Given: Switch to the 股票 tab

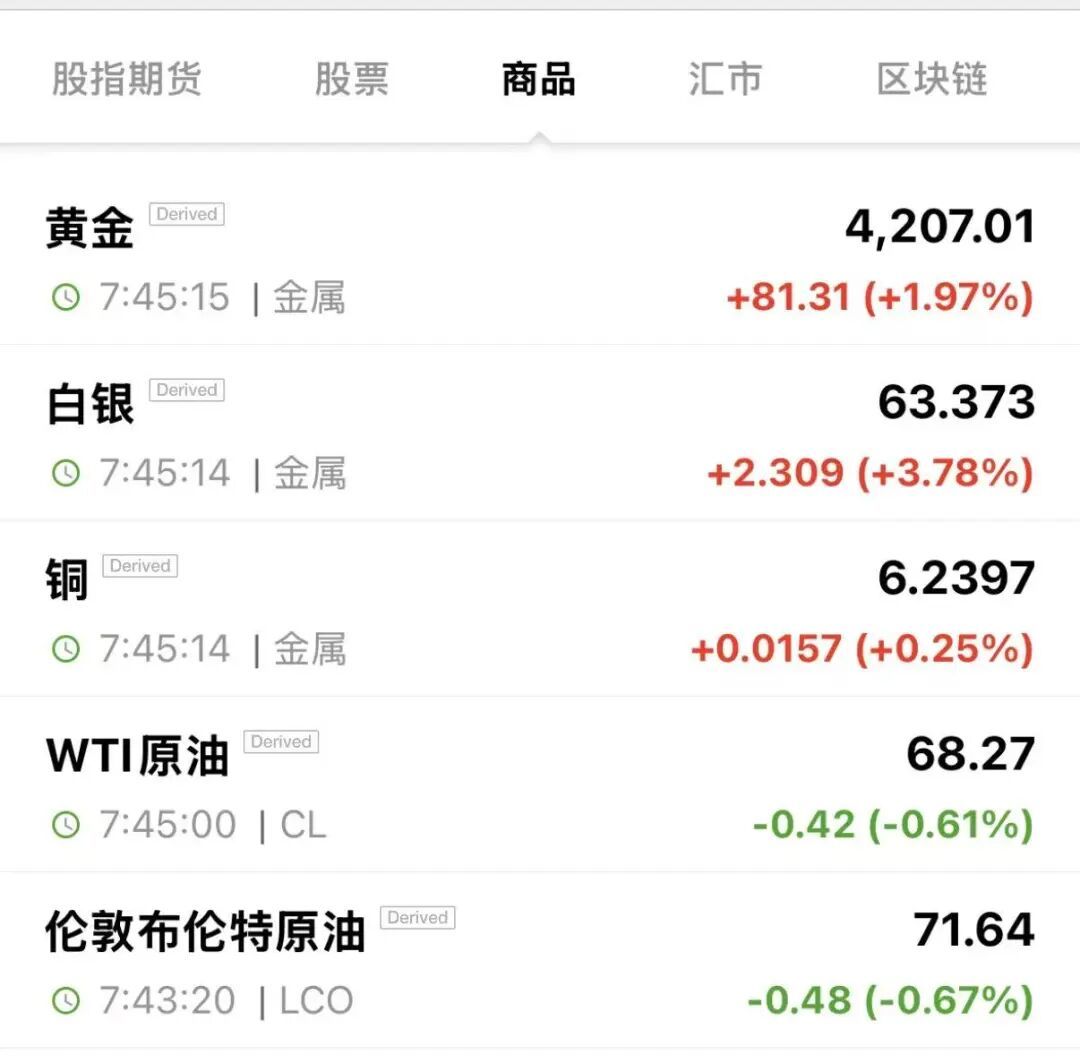Looking at the screenshot, I should click(x=352, y=79).
